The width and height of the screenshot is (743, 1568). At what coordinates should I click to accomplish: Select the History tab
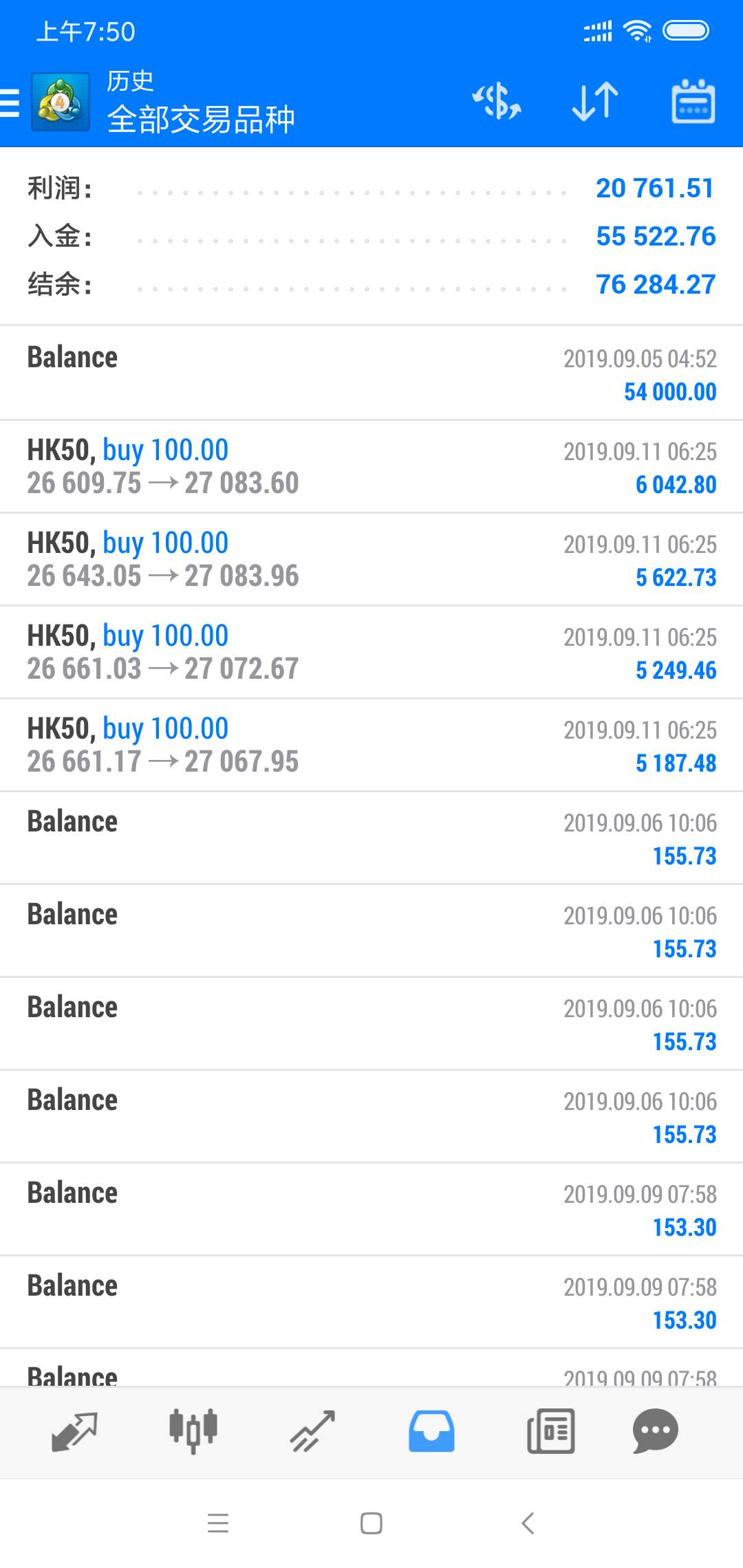[x=431, y=1432]
